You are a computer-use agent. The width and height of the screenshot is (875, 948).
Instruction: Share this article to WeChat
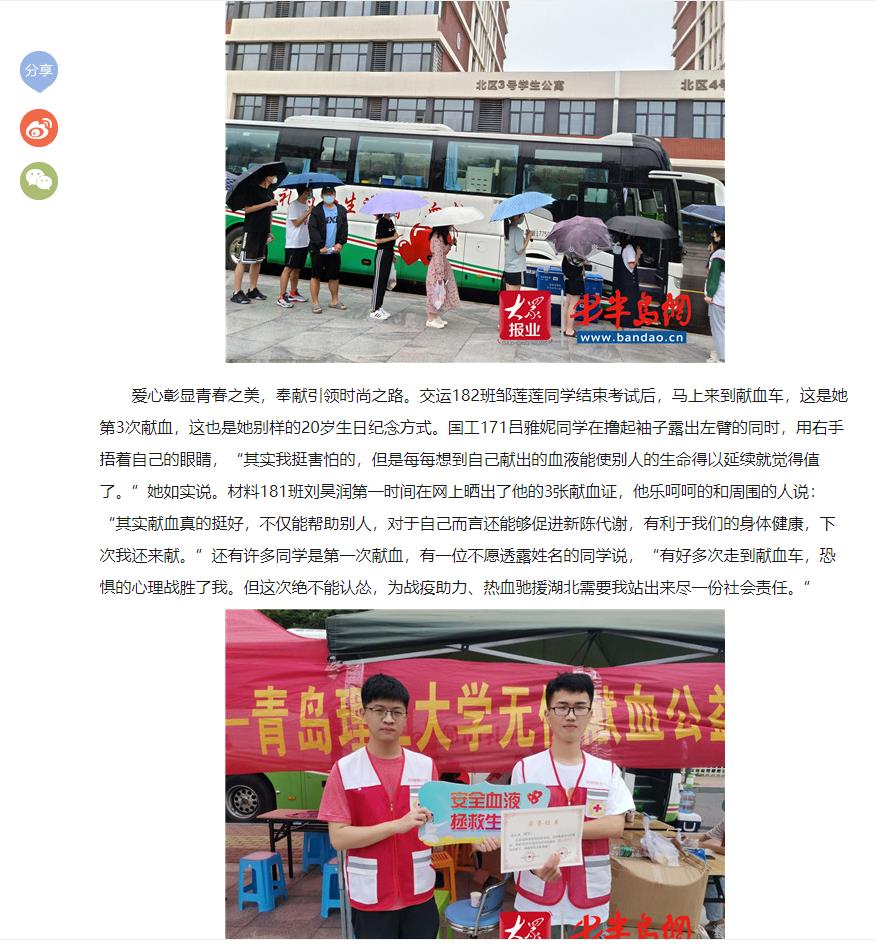(39, 181)
